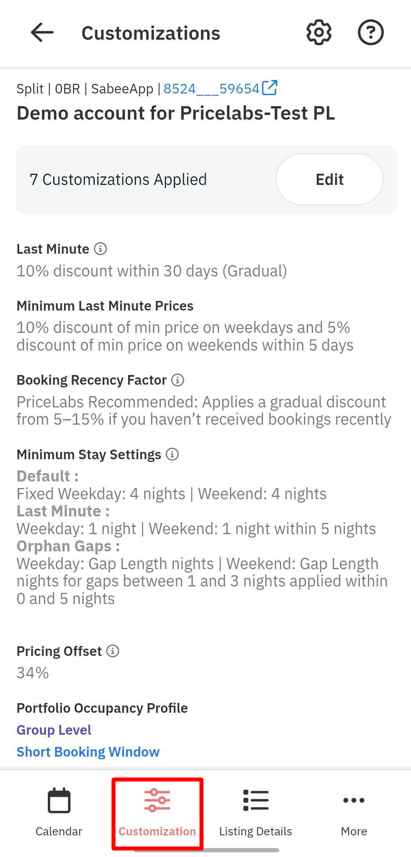Open the help question mark icon
The width and height of the screenshot is (411, 857).
371,33
